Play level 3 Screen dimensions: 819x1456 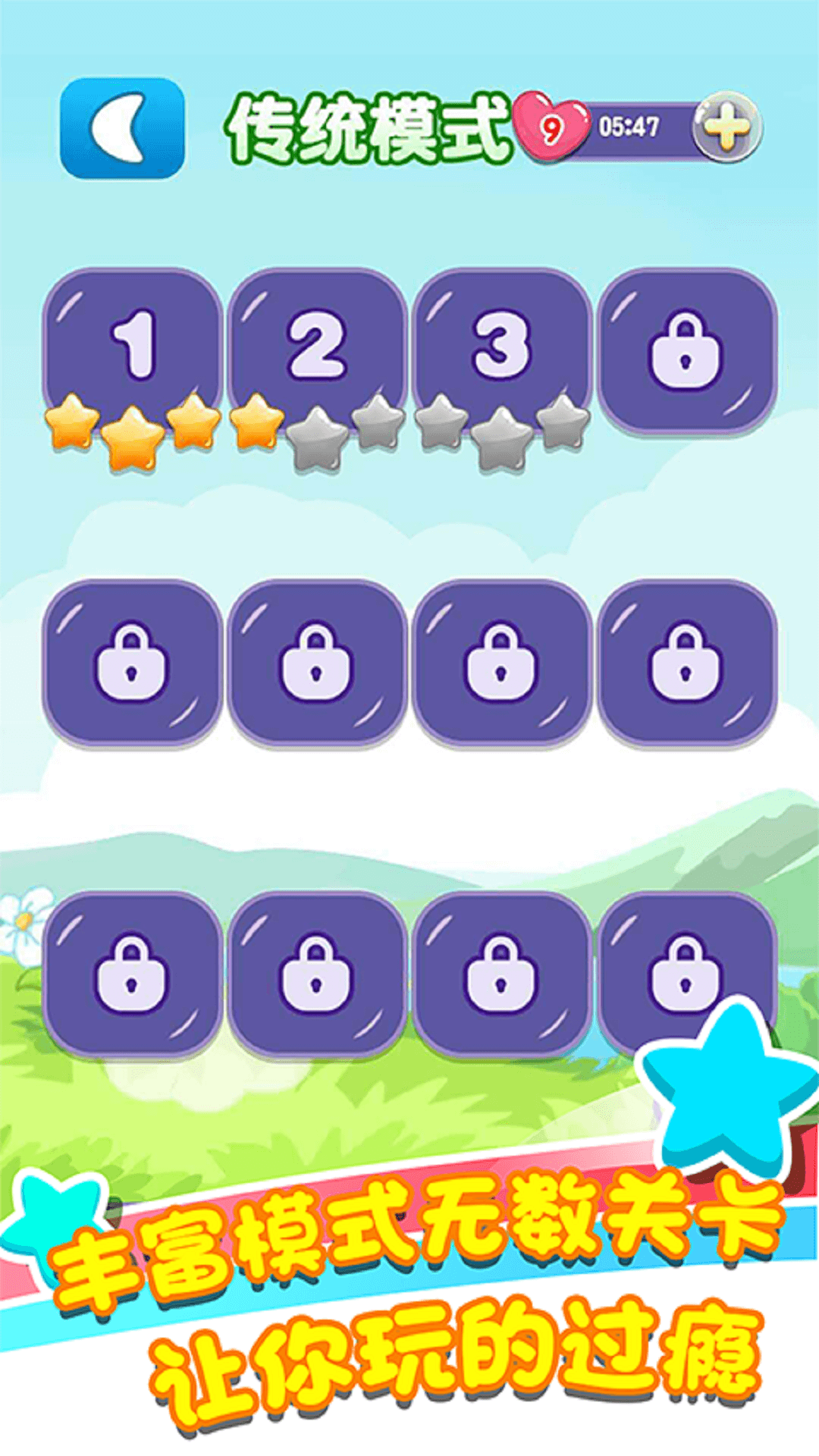501,345
